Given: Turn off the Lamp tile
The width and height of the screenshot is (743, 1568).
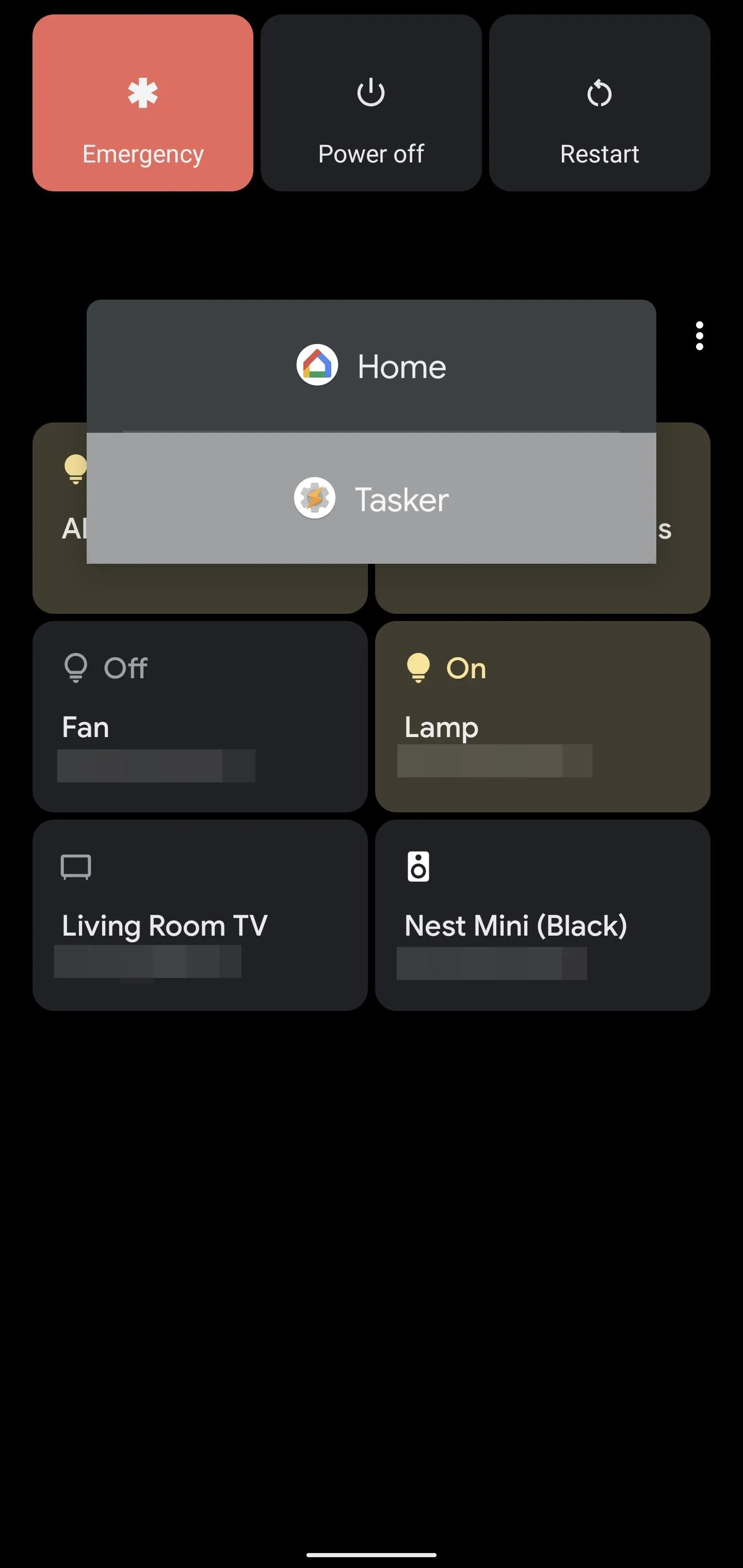Looking at the screenshot, I should click(543, 716).
